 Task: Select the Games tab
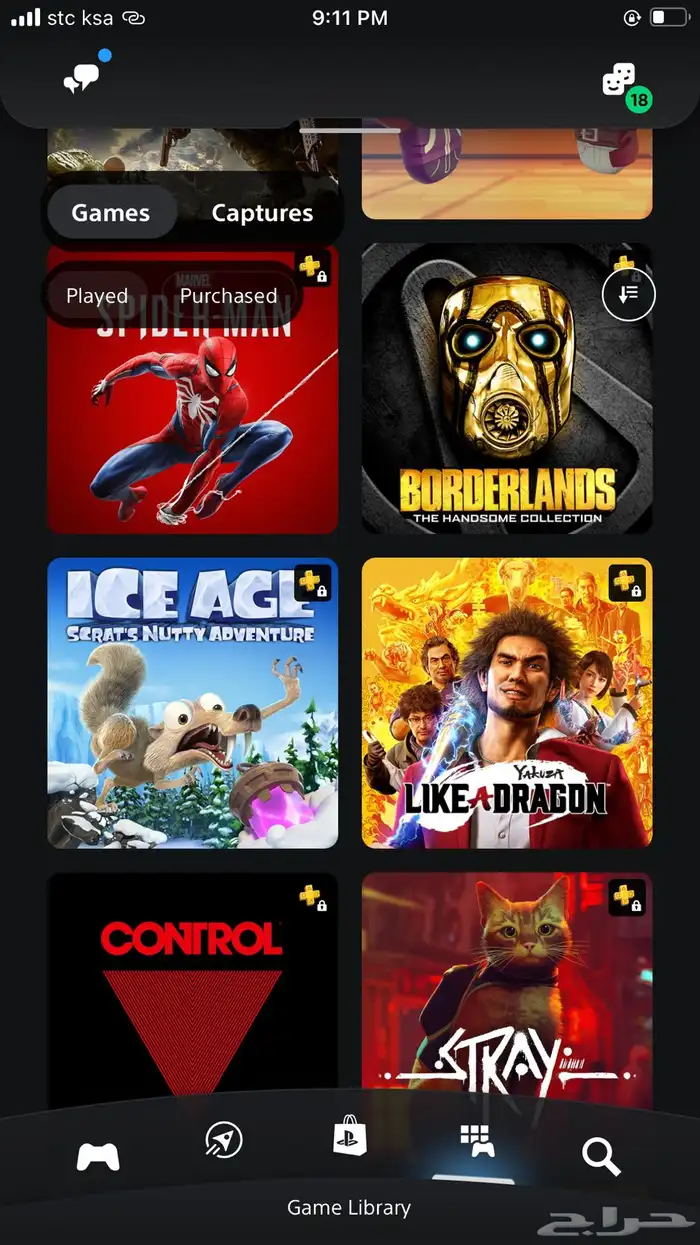point(111,213)
